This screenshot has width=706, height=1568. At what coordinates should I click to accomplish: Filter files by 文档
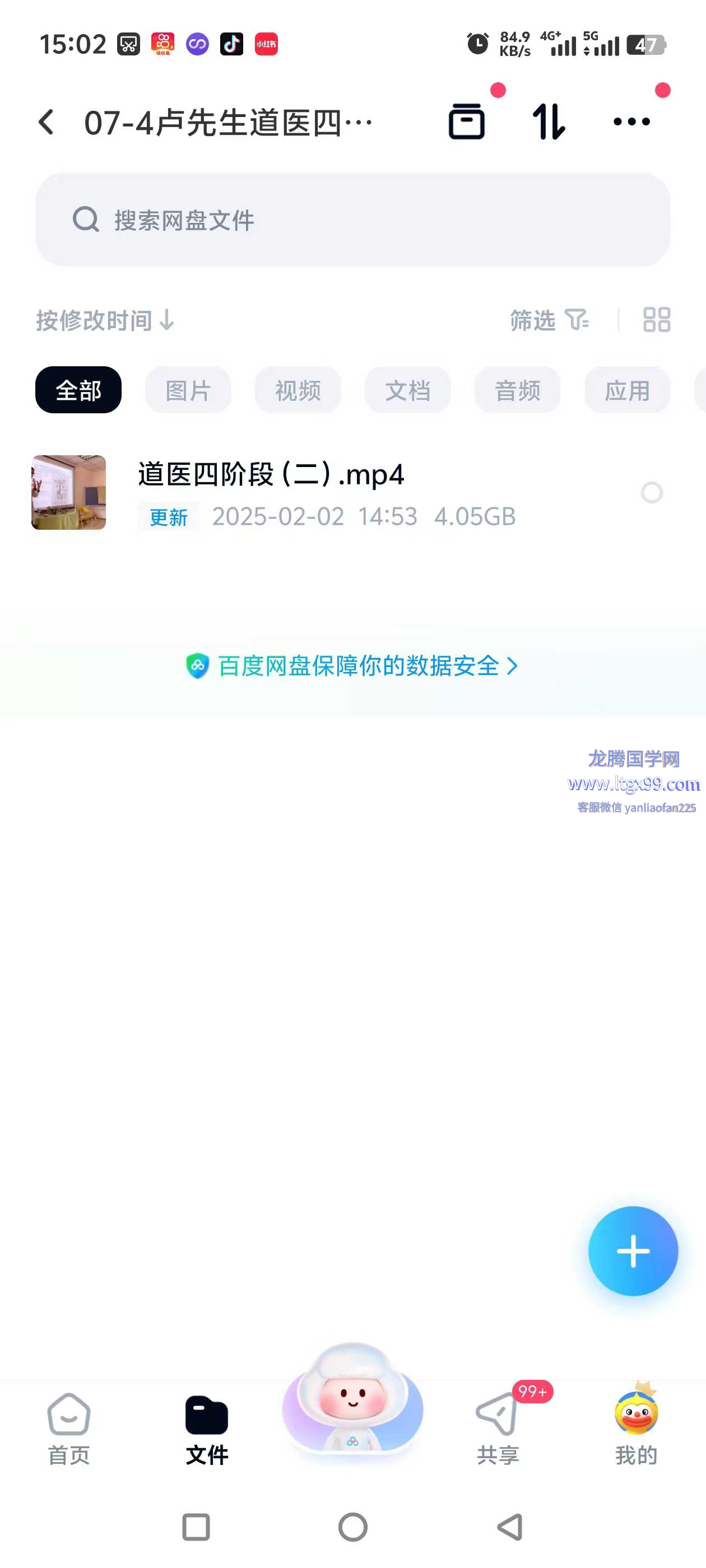pos(407,390)
